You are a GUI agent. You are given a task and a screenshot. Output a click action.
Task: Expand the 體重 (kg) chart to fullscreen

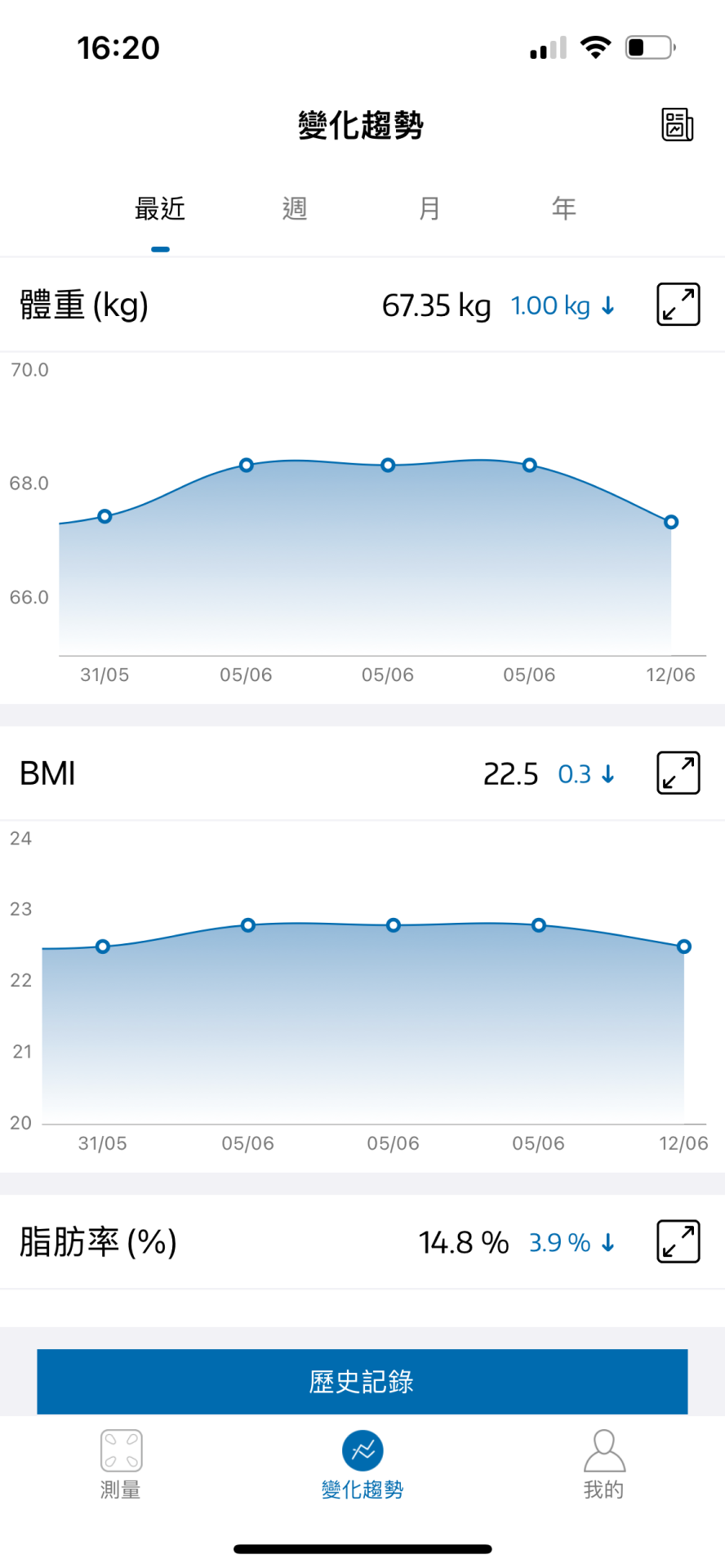click(678, 305)
